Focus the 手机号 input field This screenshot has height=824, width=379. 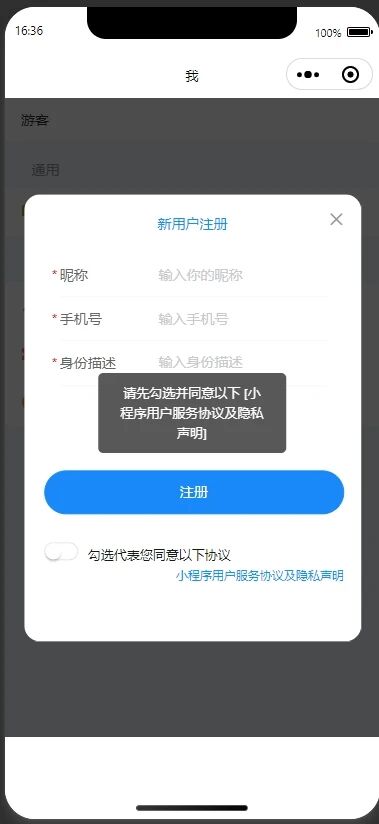coord(243,319)
